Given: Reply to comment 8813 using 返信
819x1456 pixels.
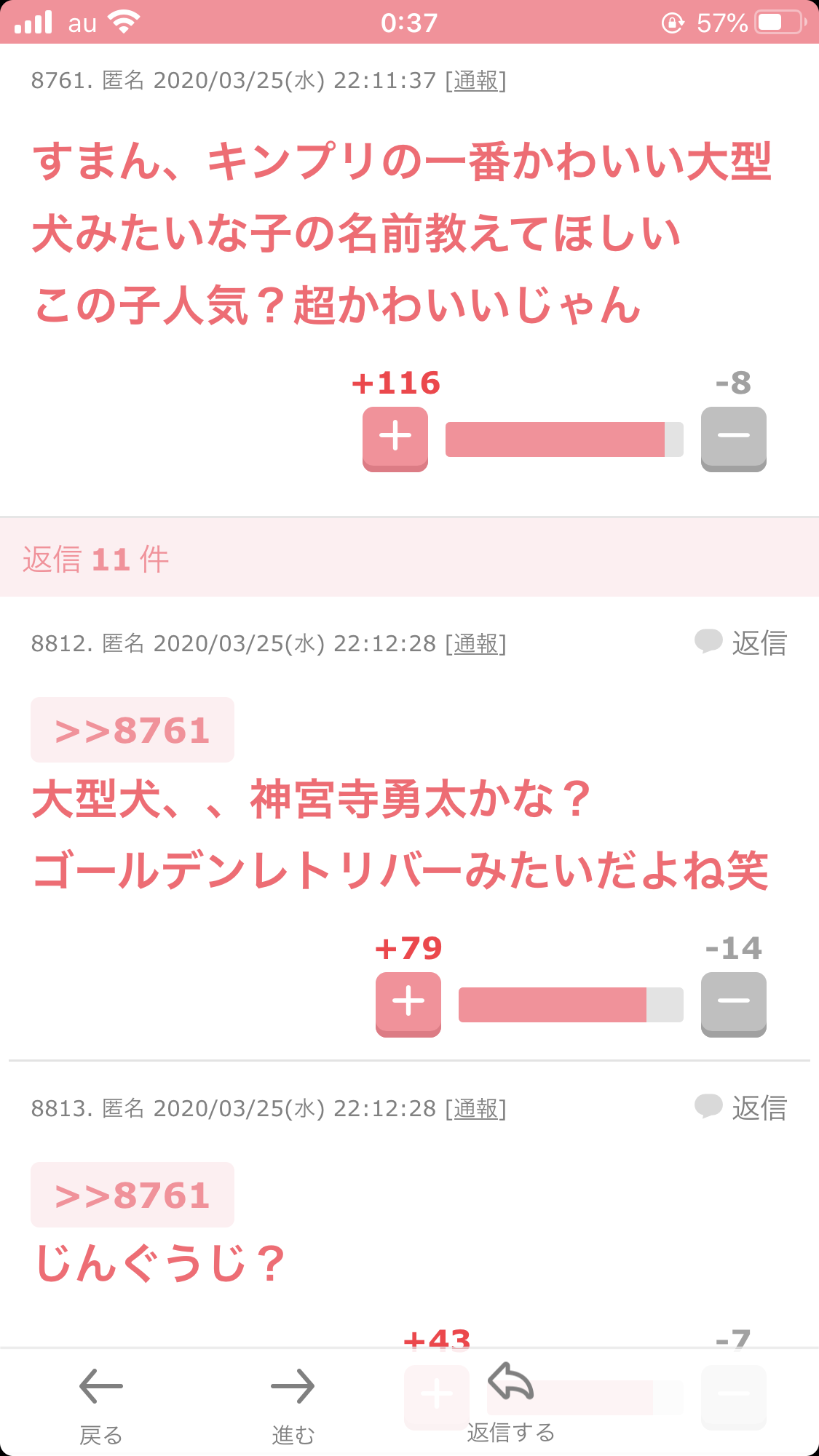Looking at the screenshot, I should (x=742, y=1108).
